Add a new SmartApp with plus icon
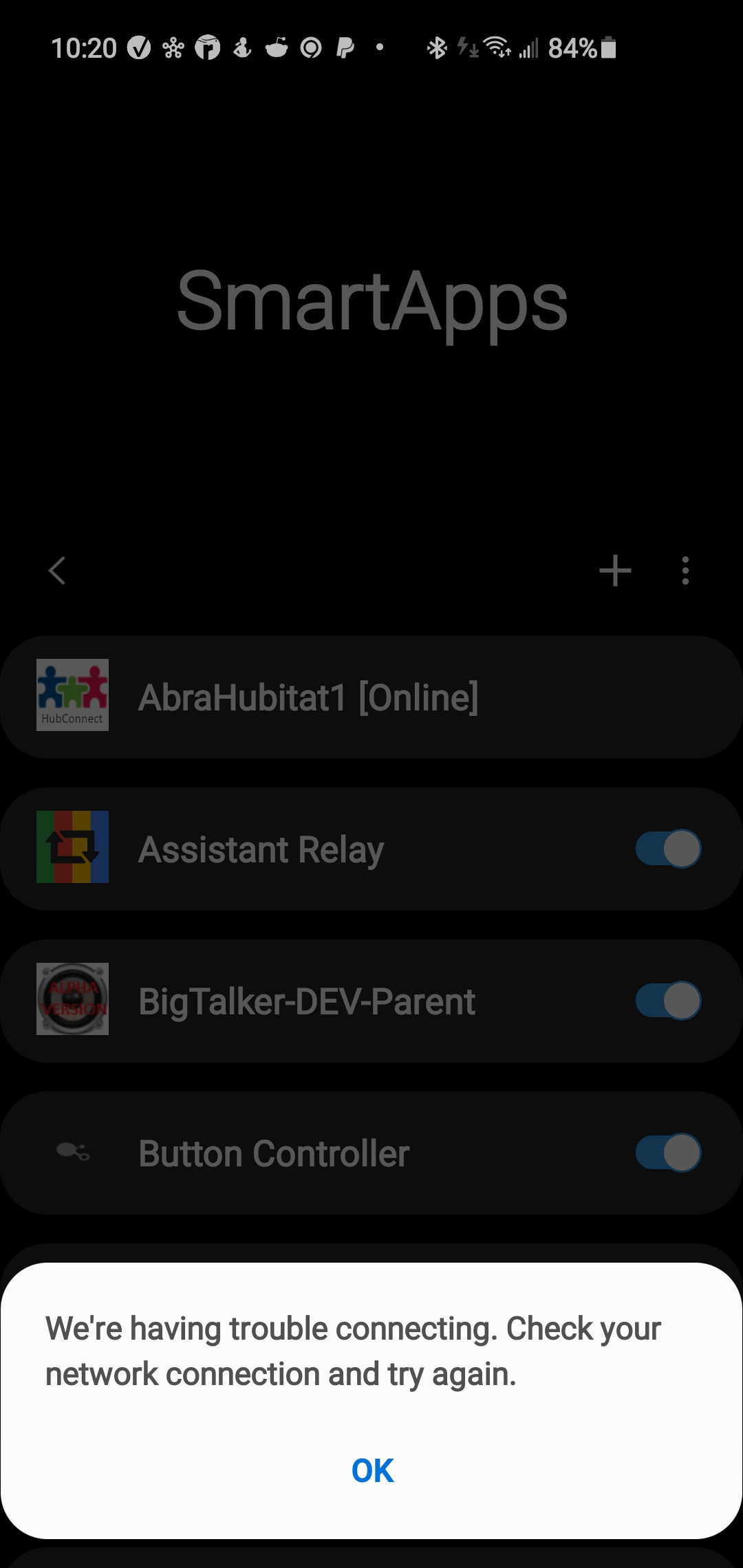The image size is (743, 1568). (615, 571)
